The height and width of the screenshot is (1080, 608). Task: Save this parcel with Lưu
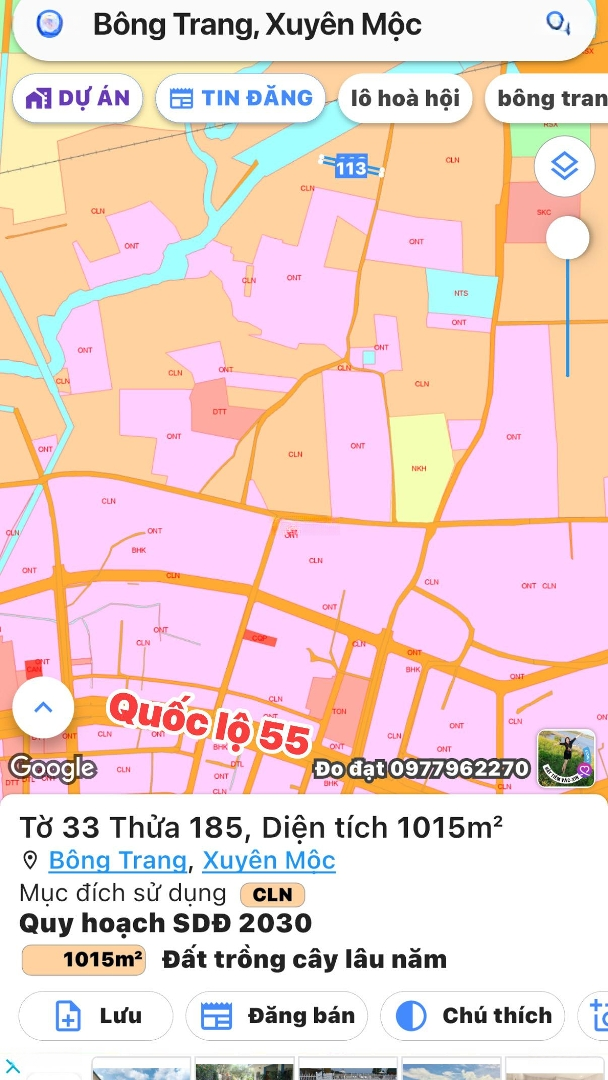pyautogui.click(x=96, y=1016)
